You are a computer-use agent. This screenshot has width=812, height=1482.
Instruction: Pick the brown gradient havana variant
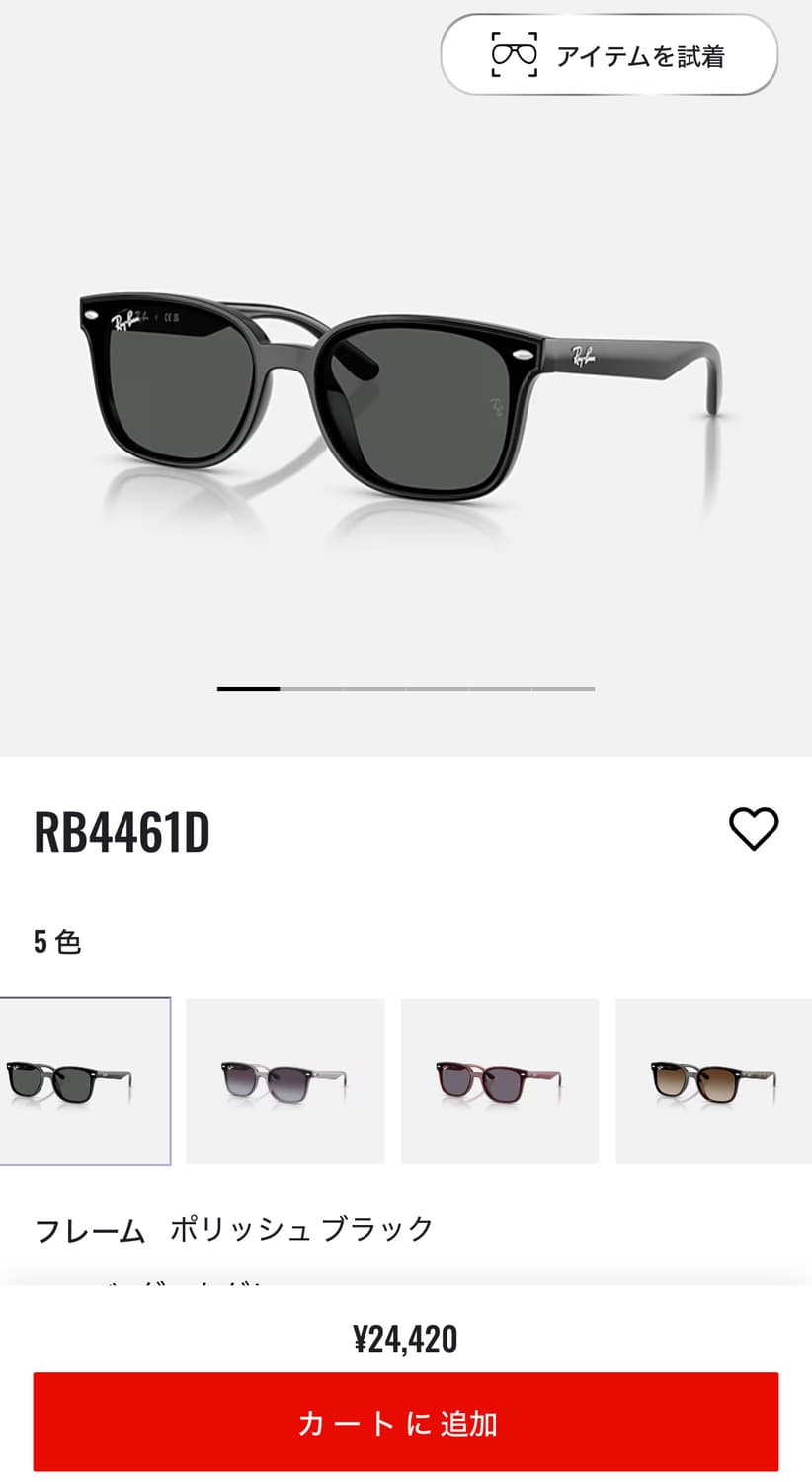tap(713, 1079)
